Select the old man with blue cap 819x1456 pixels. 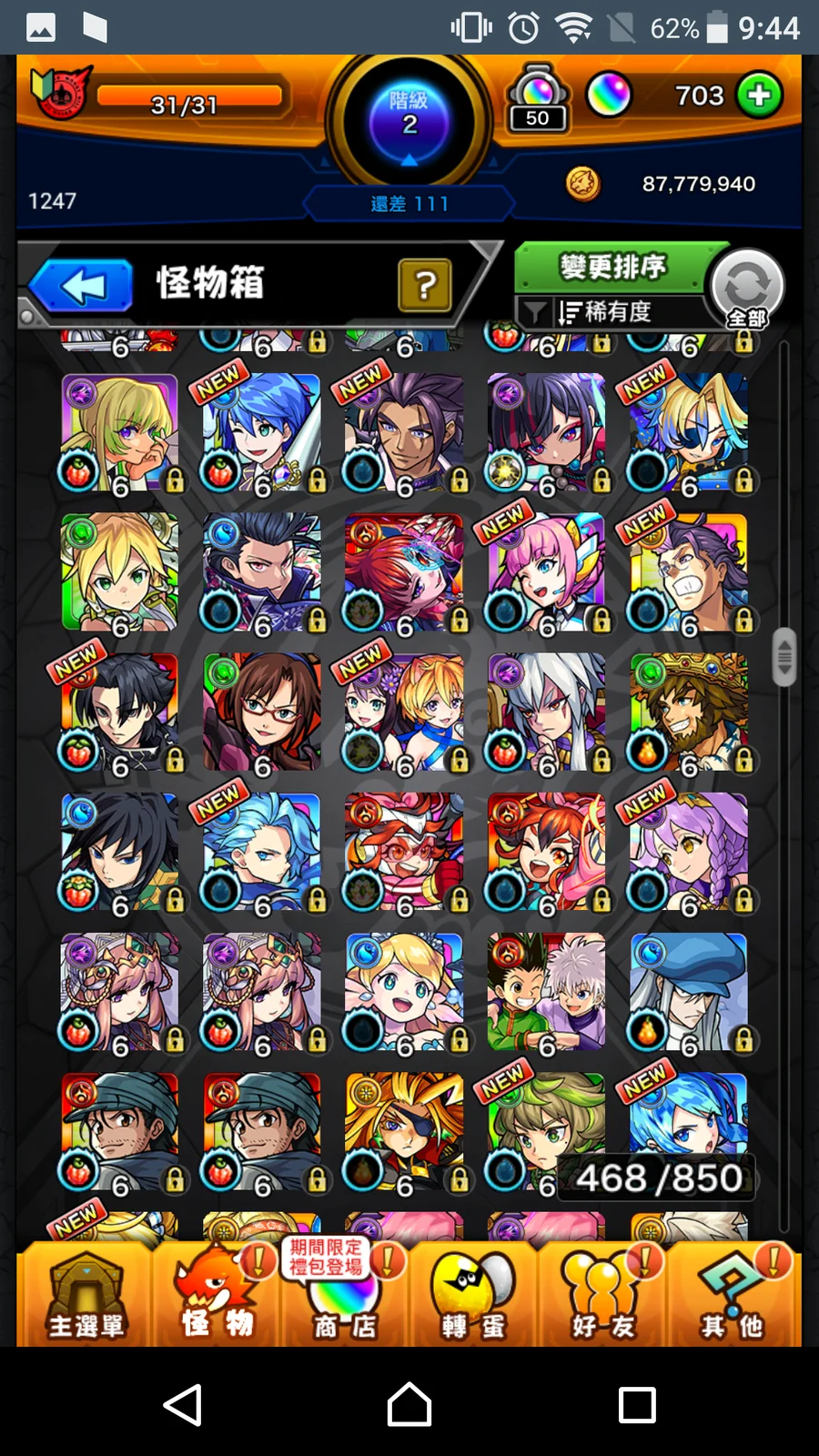coord(689,992)
